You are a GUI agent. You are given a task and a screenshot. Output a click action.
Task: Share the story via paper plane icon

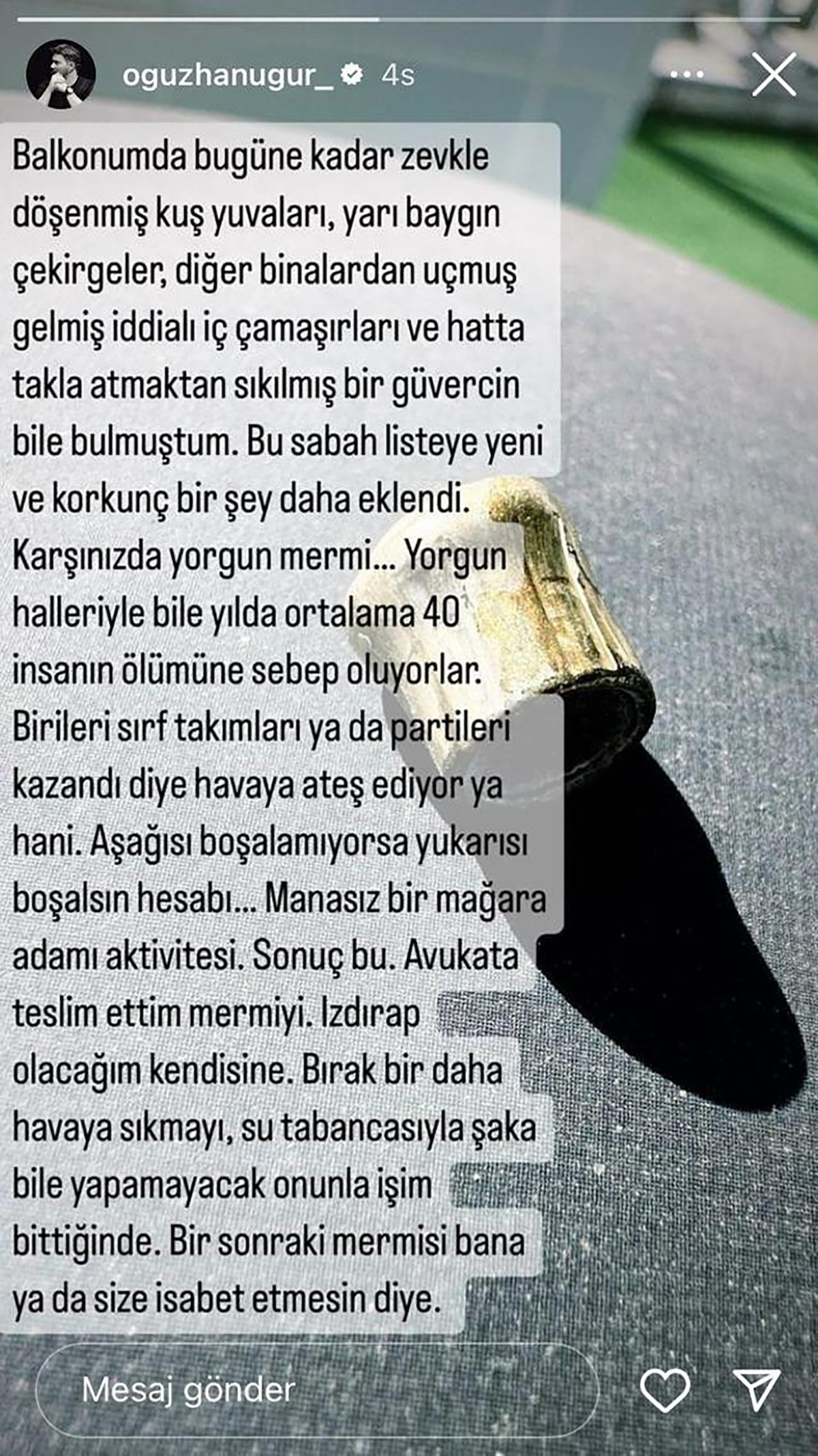(x=757, y=1390)
